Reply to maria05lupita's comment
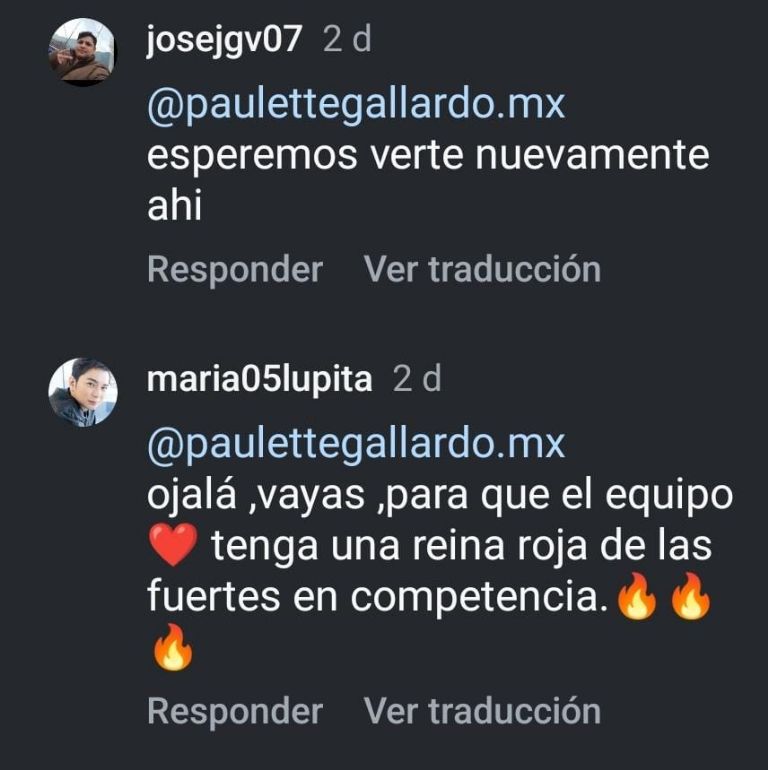The width and height of the screenshot is (768, 770). coord(234,711)
